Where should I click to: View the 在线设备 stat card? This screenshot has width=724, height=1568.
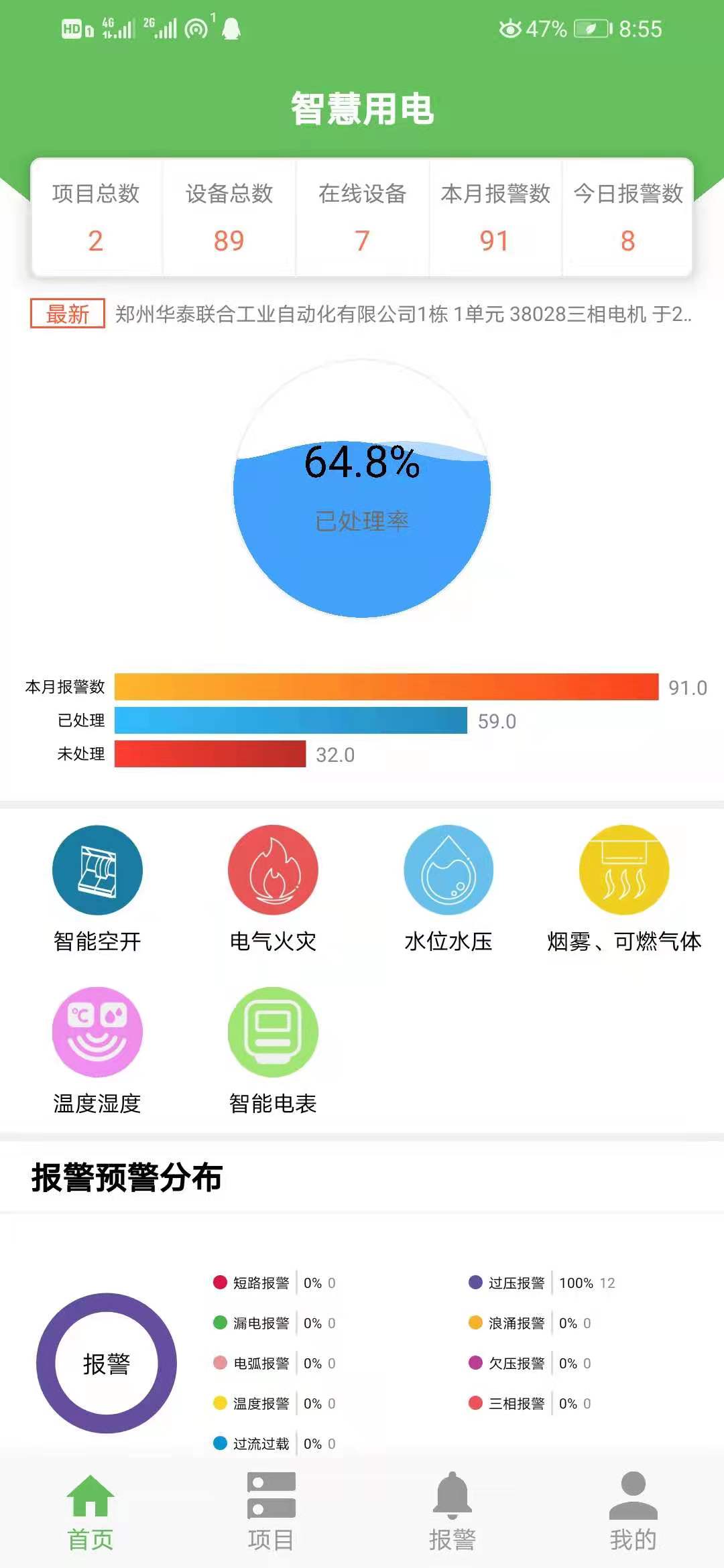point(362,218)
